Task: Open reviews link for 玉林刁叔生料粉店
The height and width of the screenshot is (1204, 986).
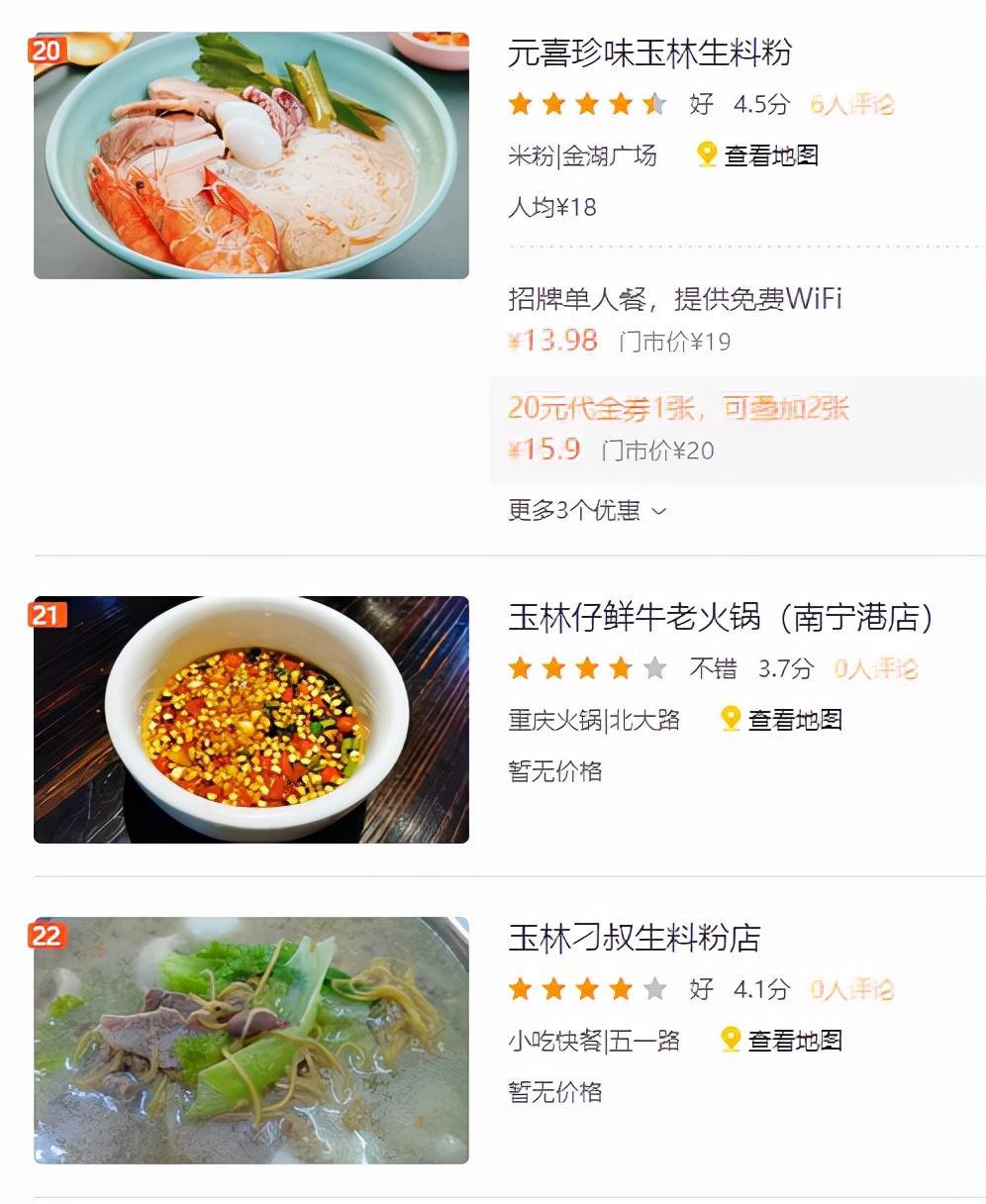Action: click(851, 989)
